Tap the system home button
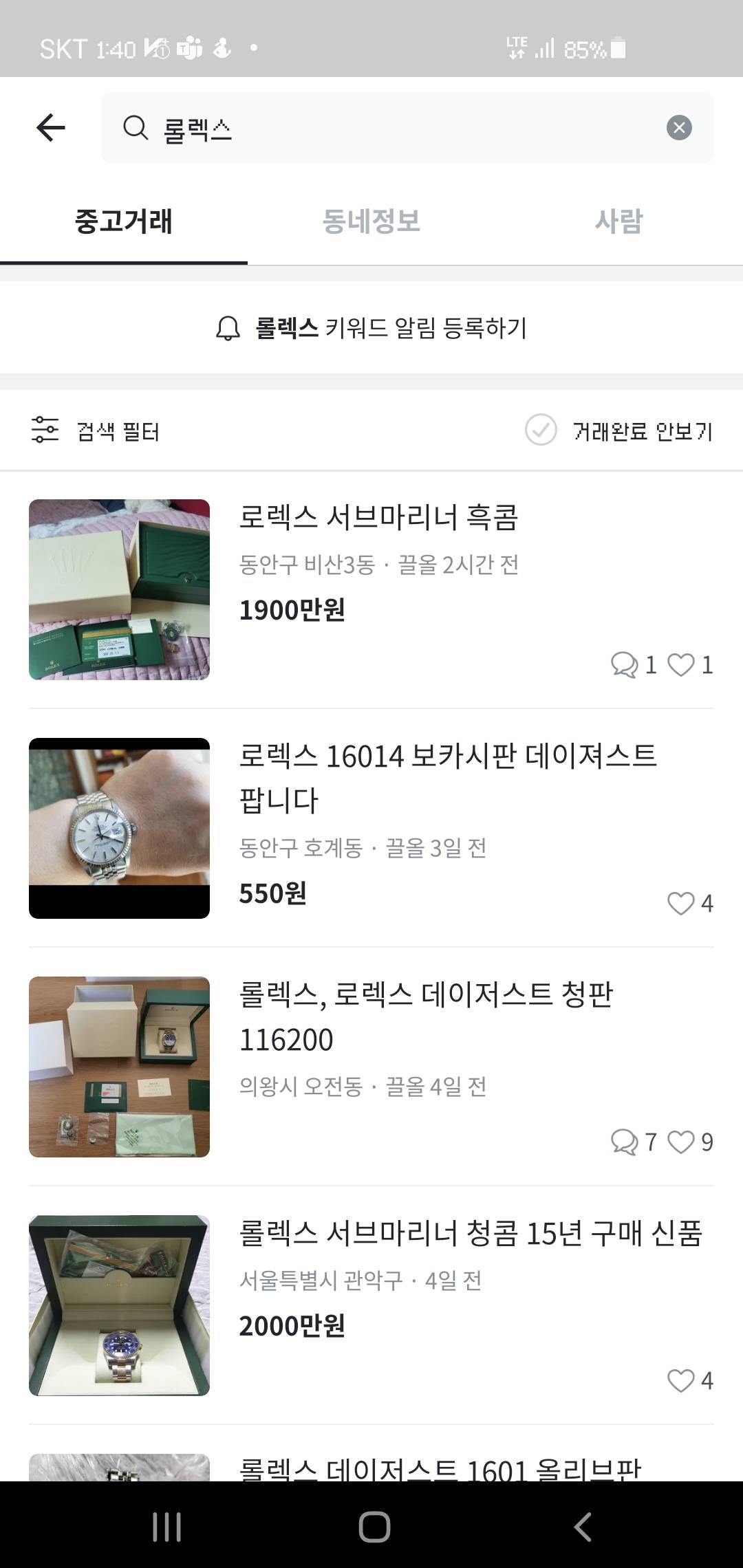 374,1527
